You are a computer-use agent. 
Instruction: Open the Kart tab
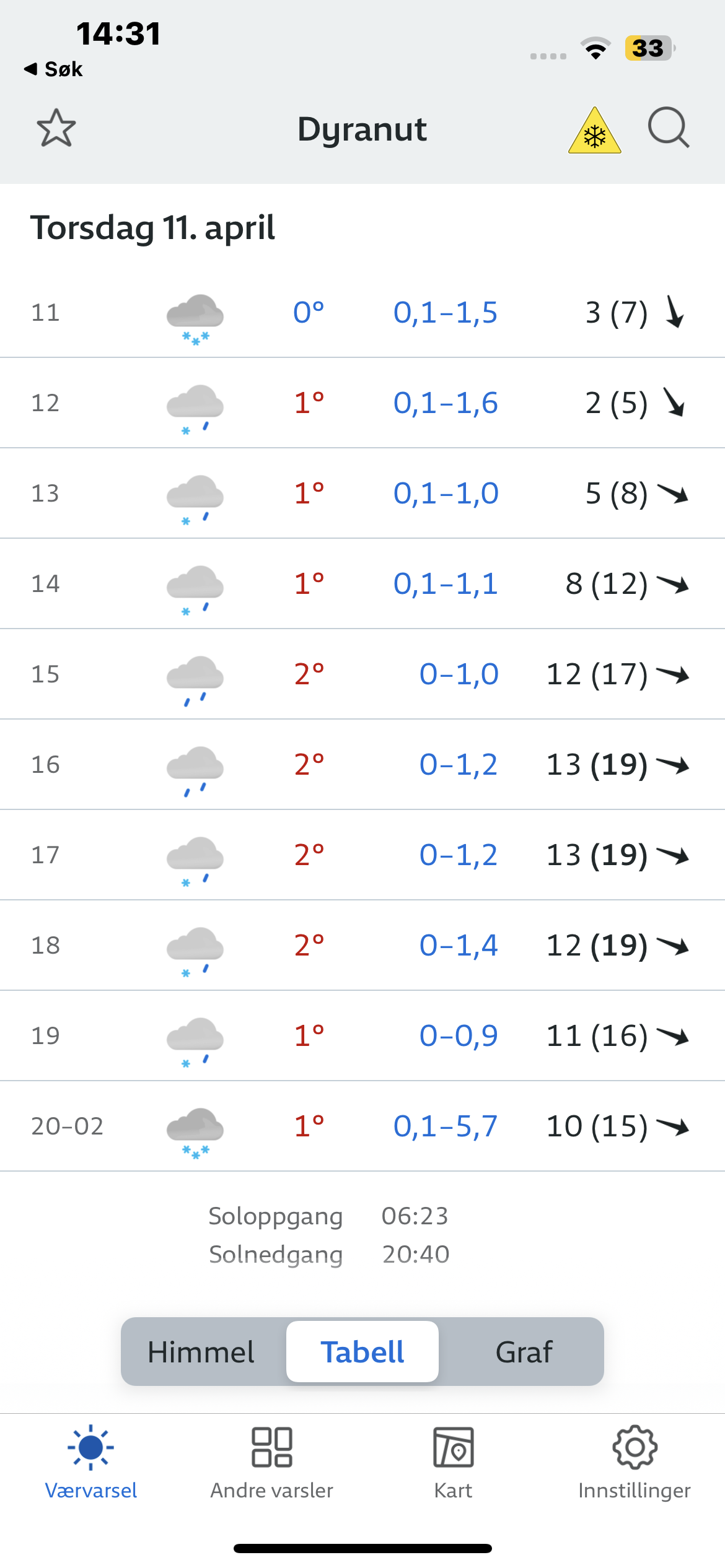pyautogui.click(x=453, y=1463)
